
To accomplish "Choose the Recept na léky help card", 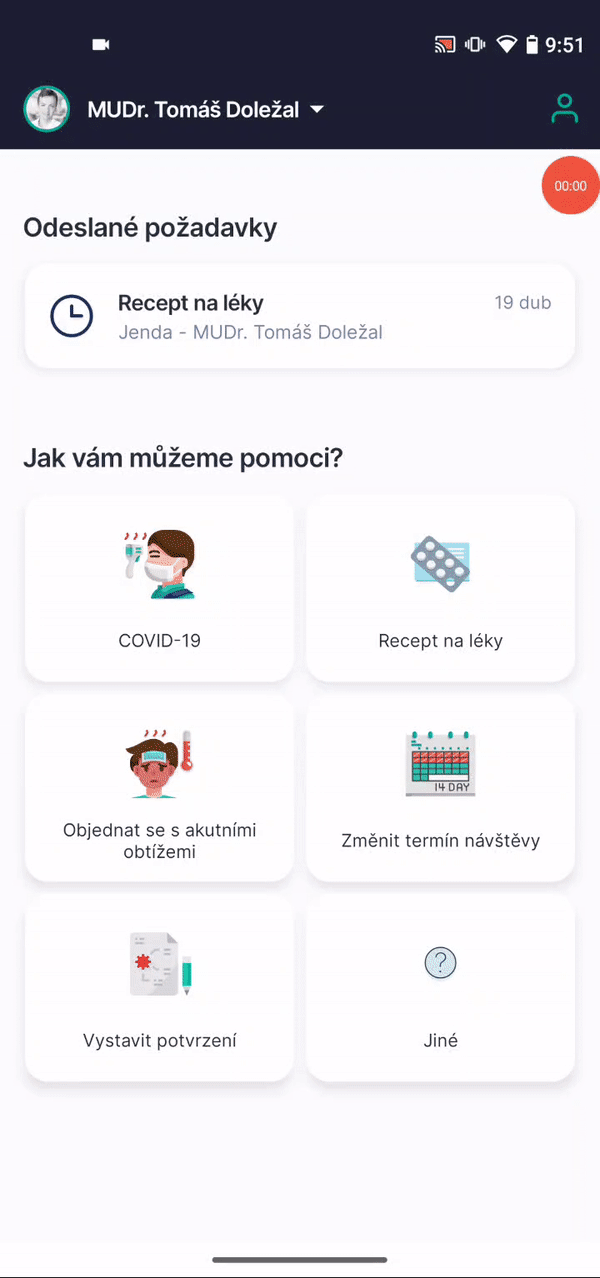I will (440, 589).
